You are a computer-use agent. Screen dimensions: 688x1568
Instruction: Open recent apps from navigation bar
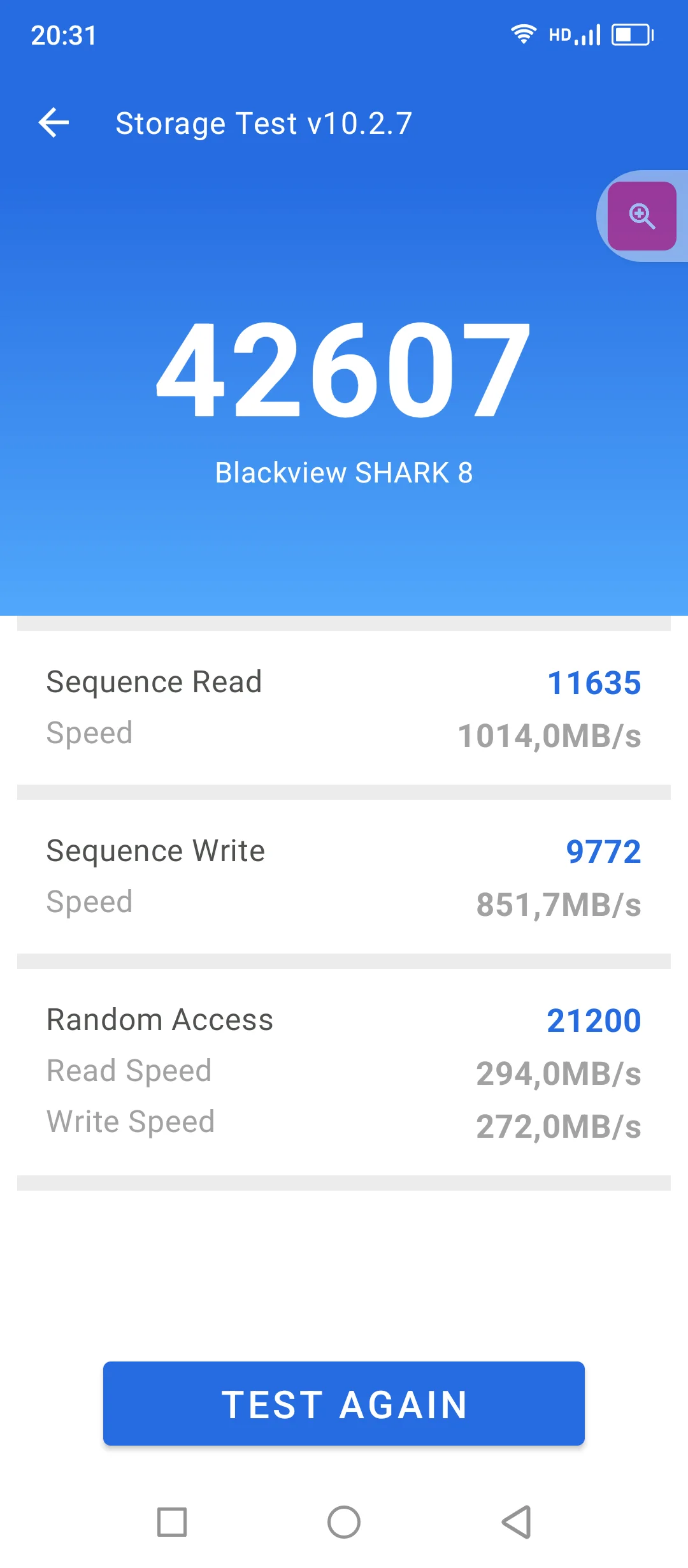(x=172, y=1522)
